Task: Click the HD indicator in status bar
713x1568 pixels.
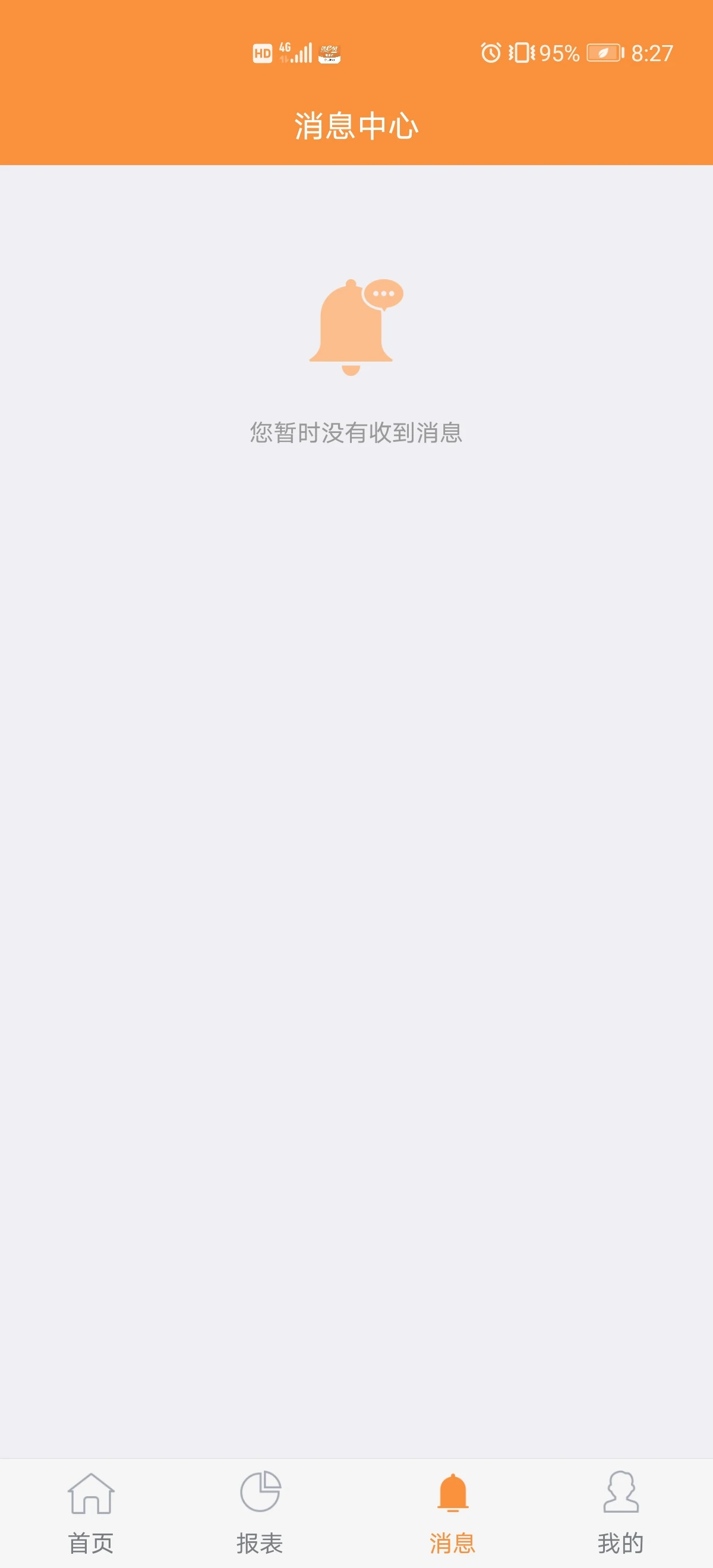Action: (x=262, y=53)
